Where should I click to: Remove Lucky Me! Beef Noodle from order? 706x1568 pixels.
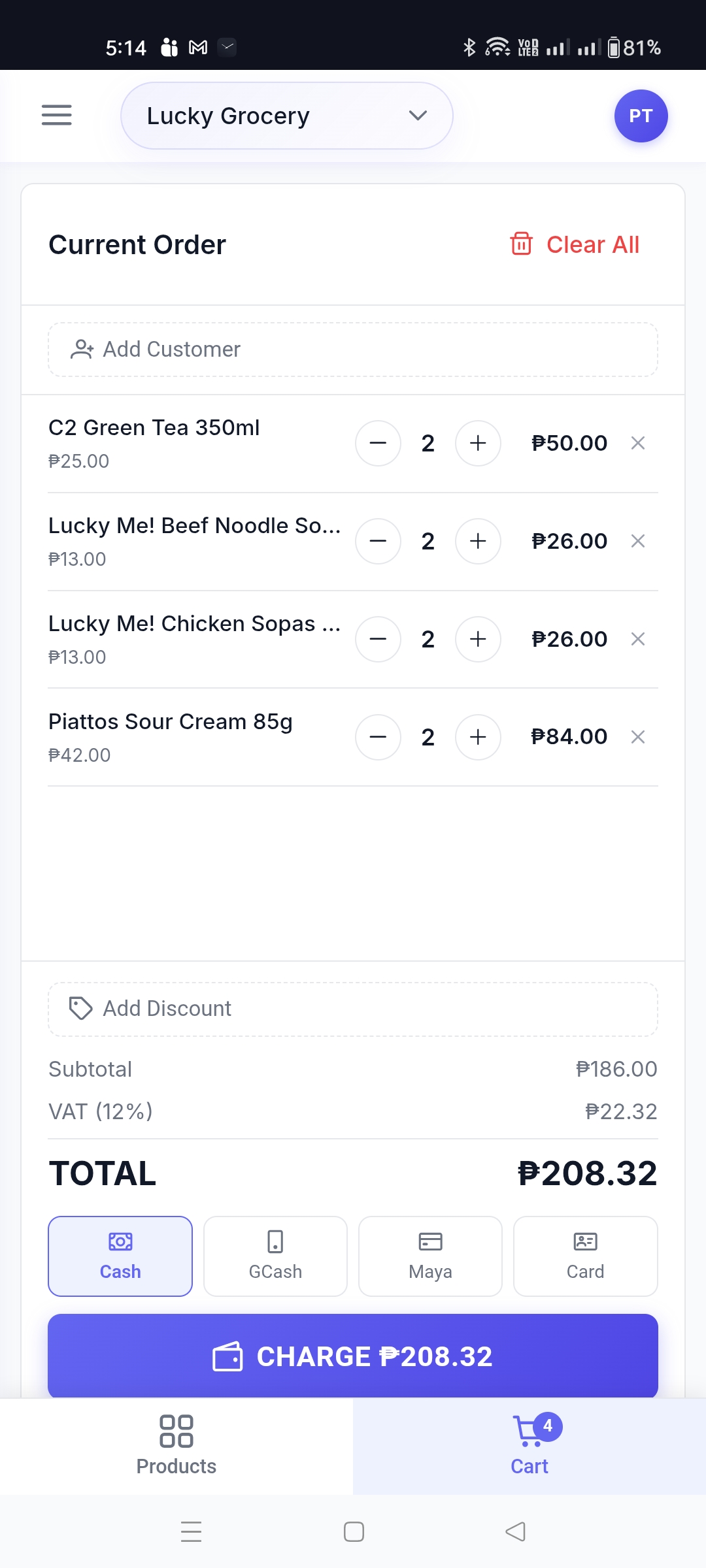(637, 541)
